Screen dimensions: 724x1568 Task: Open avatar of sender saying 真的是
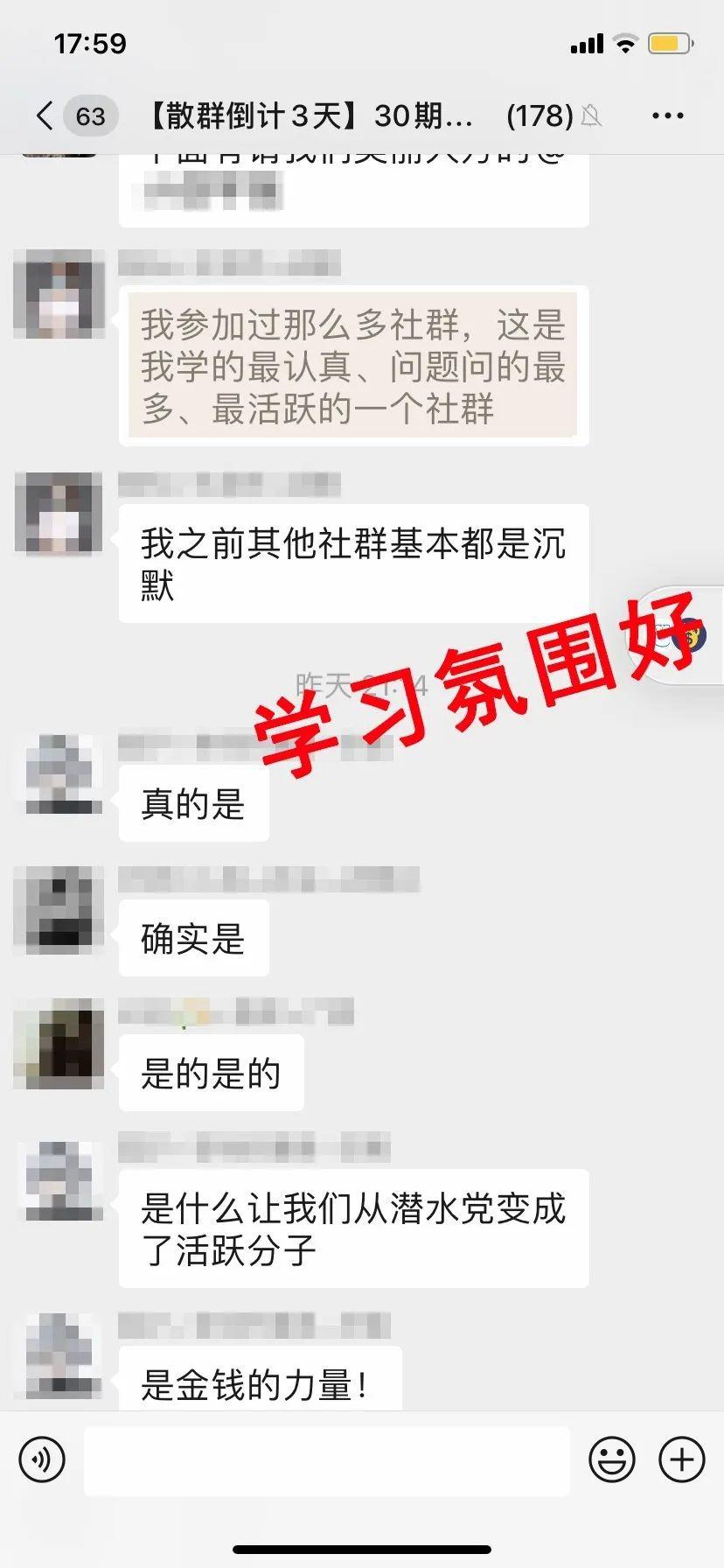click(x=59, y=775)
